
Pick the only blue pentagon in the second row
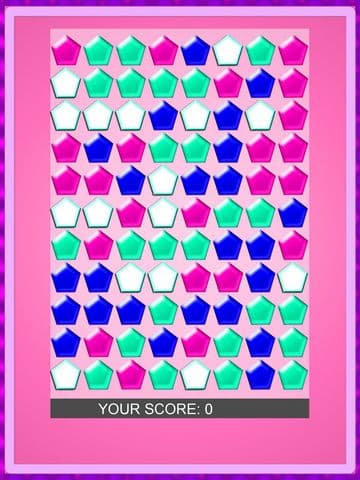click(x=260, y=83)
